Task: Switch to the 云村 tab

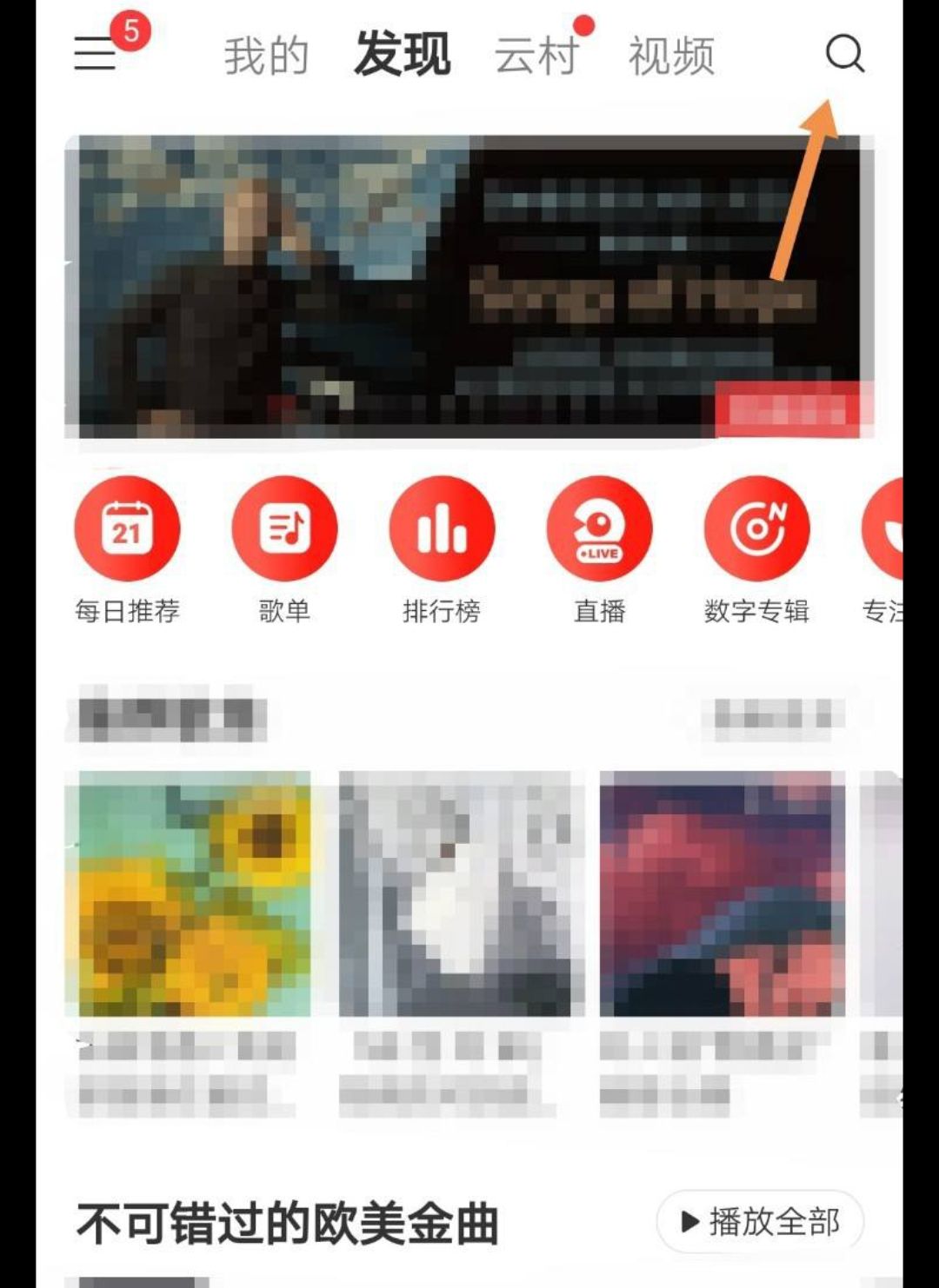Action: 537,56
